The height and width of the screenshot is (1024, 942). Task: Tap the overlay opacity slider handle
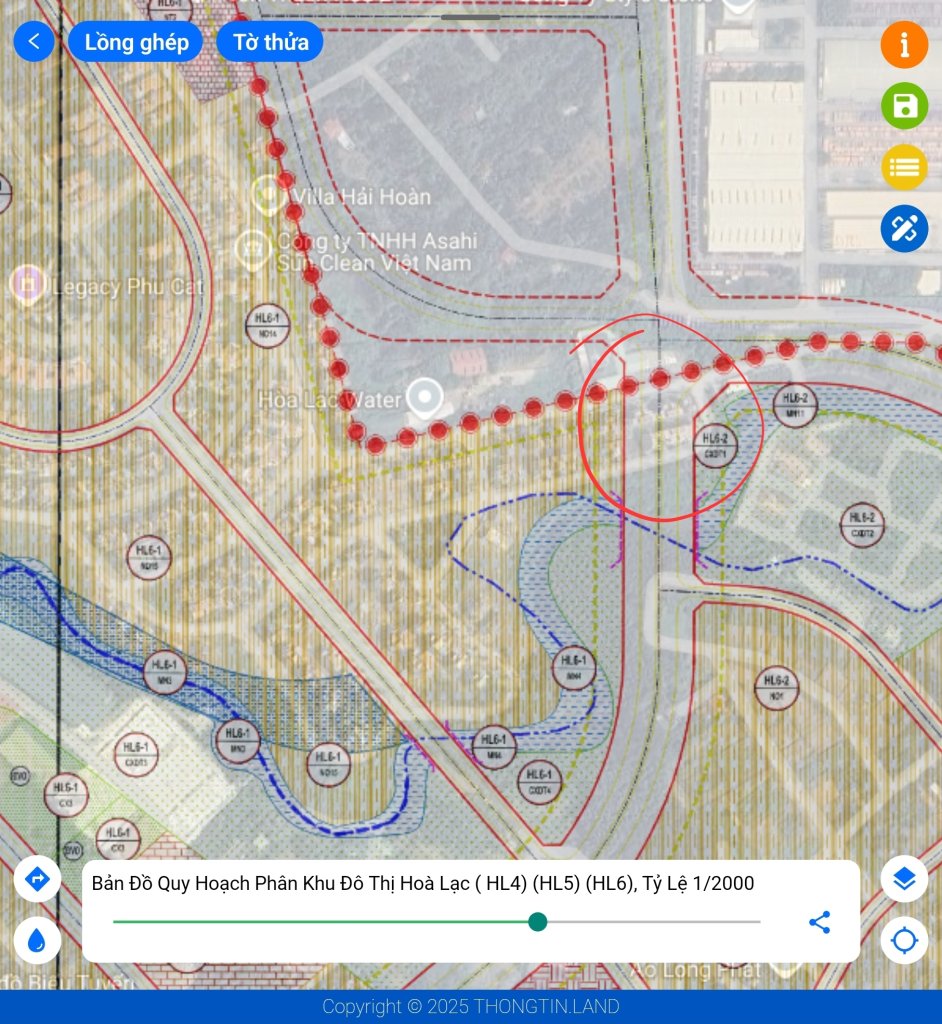tap(538, 922)
